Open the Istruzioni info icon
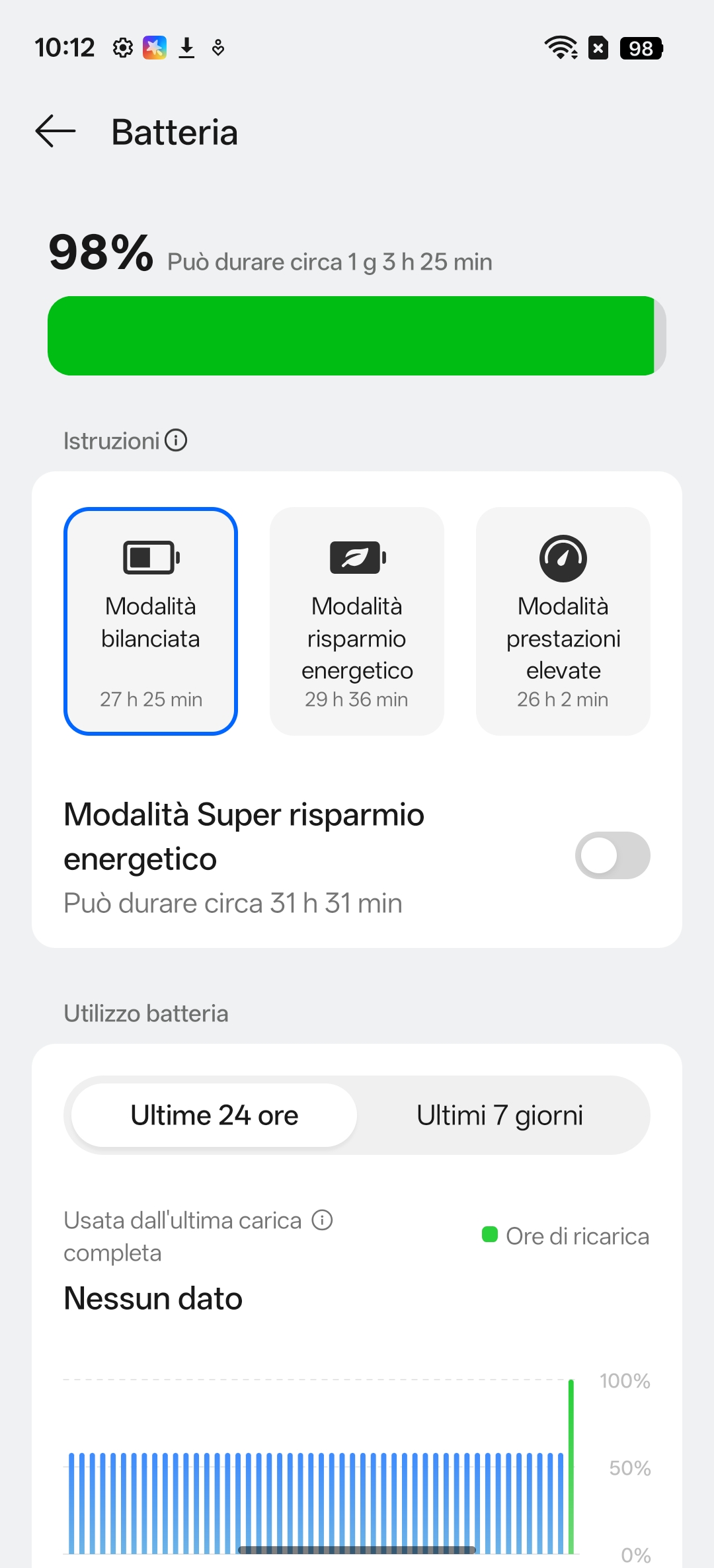Screen dimensions: 714x1568 click(176, 440)
